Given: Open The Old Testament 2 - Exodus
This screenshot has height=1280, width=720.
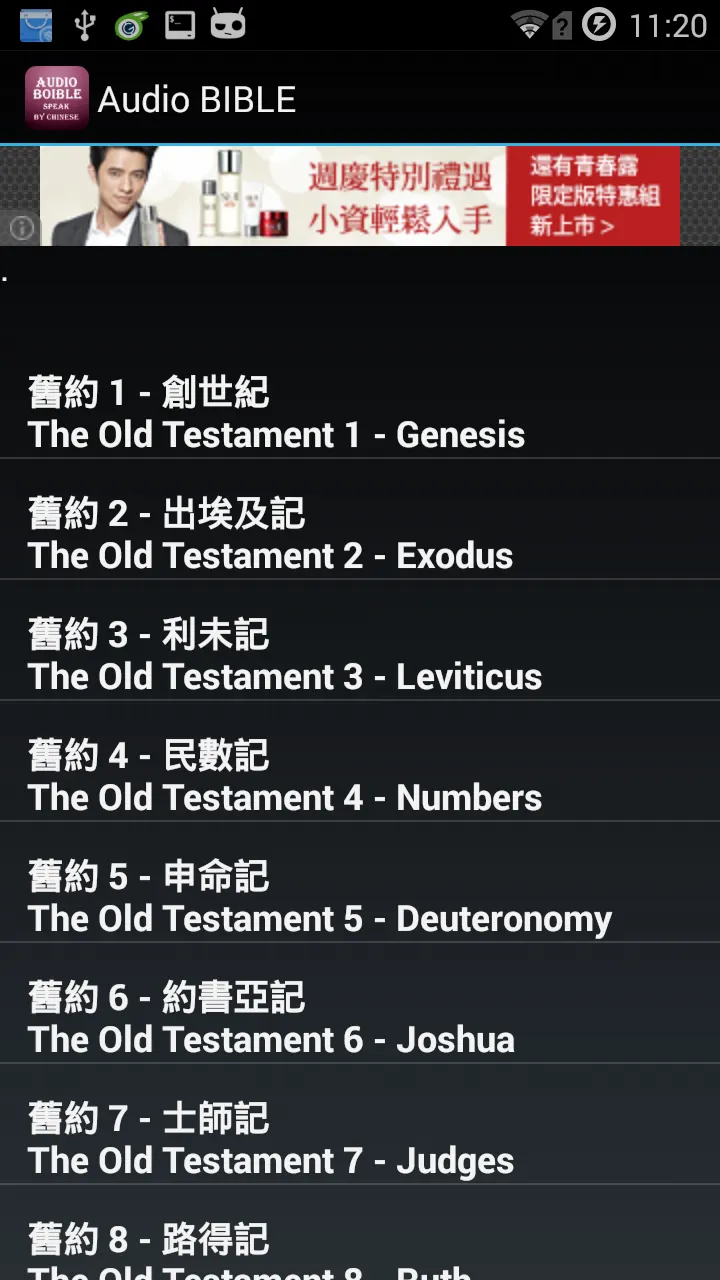Looking at the screenshot, I should (x=360, y=519).
